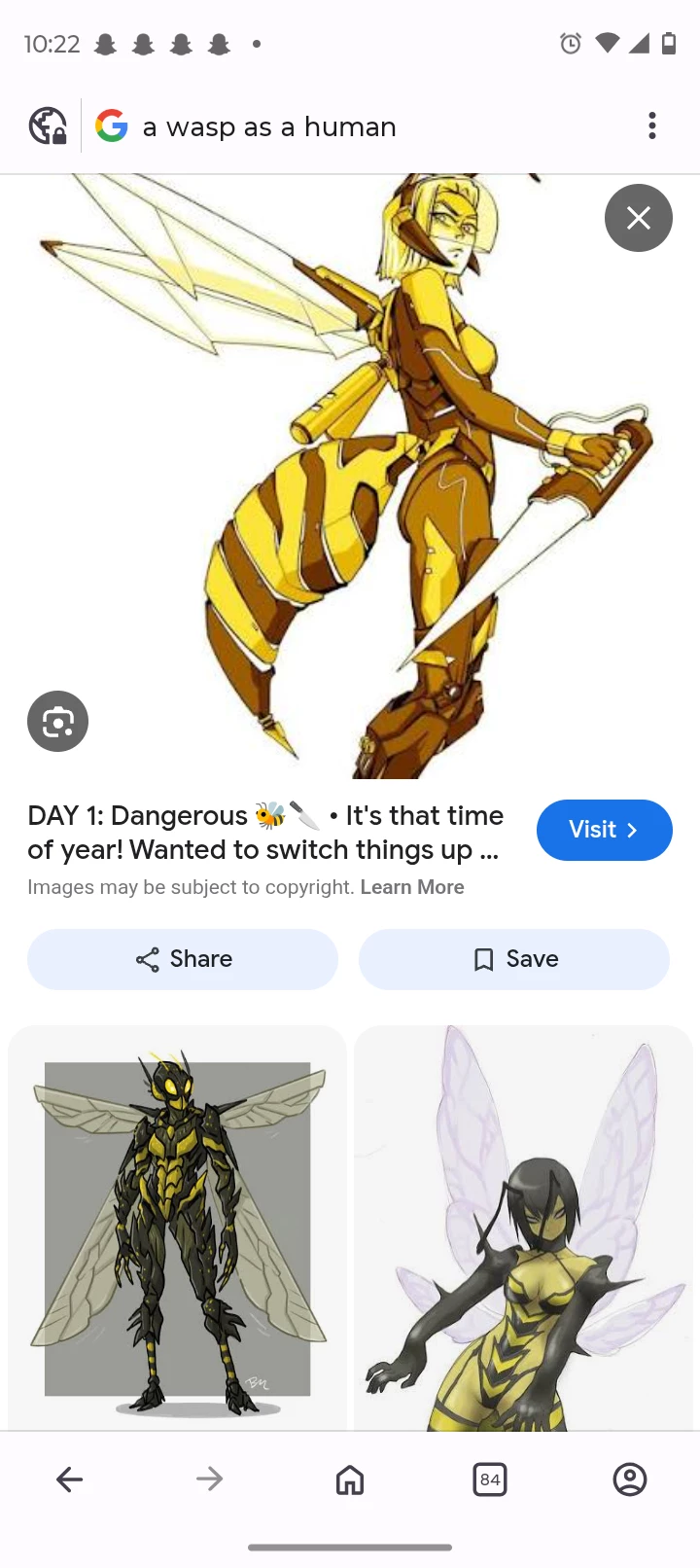Tap the address bar showing a wasp as a human

[x=369, y=126]
